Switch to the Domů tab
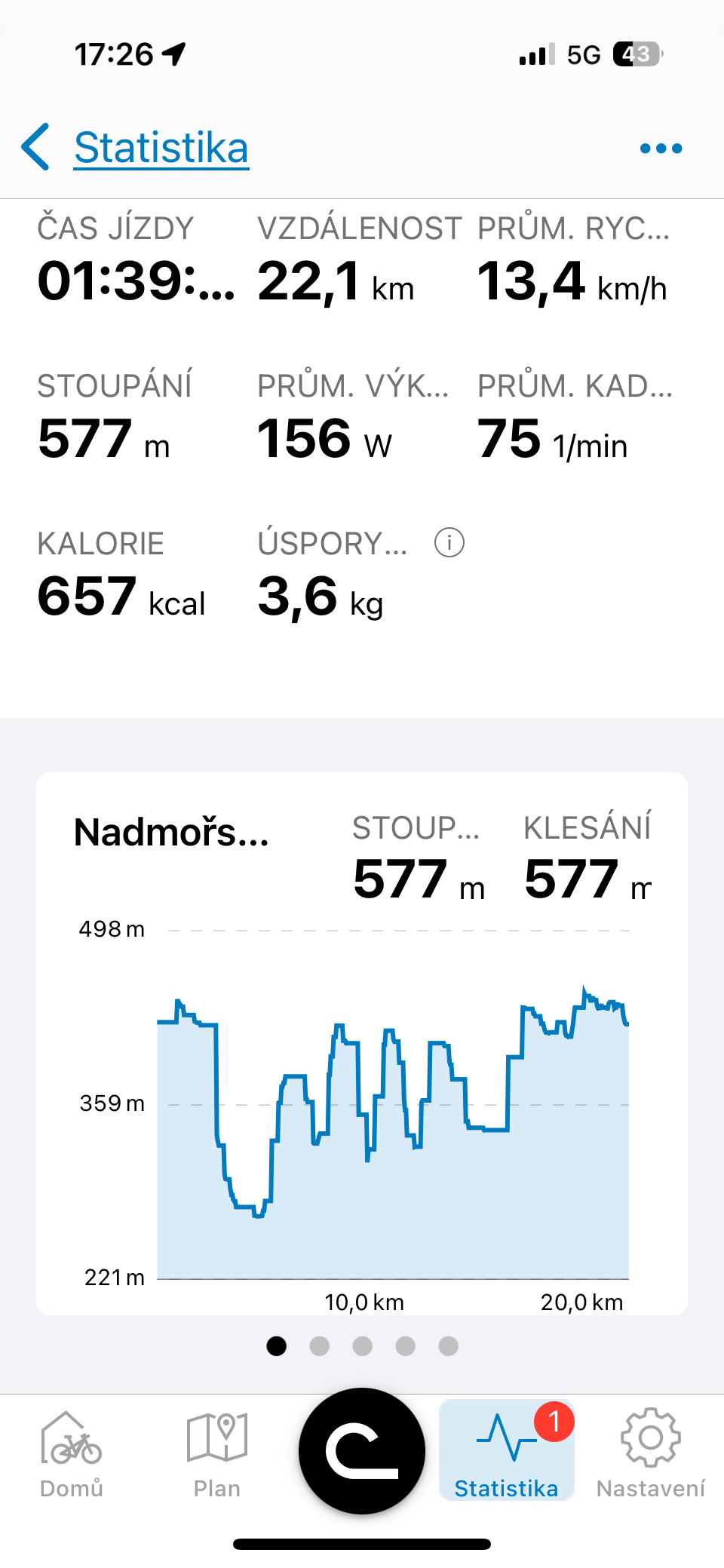The width and height of the screenshot is (724, 1568). point(72,1453)
